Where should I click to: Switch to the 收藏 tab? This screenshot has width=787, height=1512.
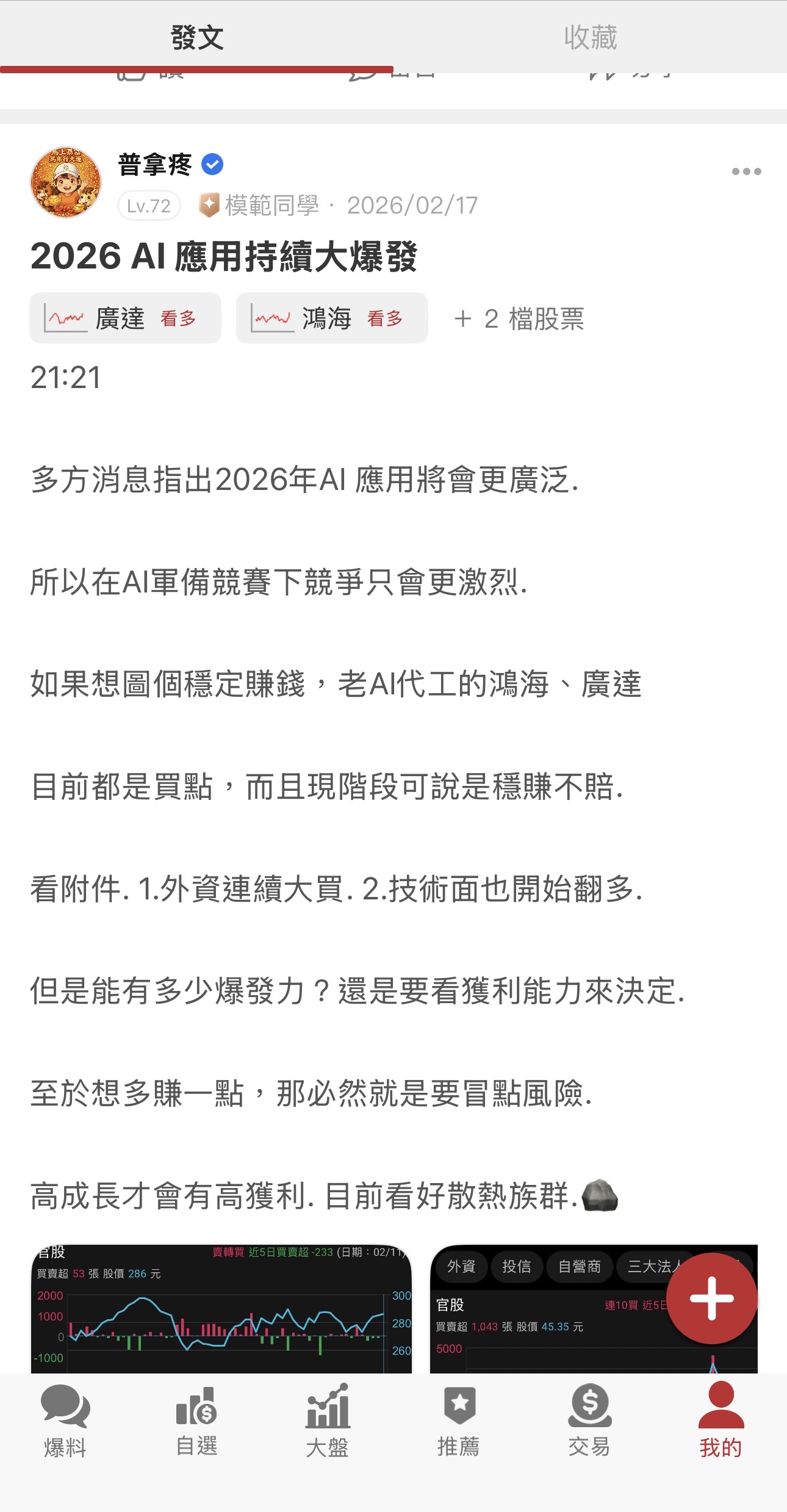[589, 37]
